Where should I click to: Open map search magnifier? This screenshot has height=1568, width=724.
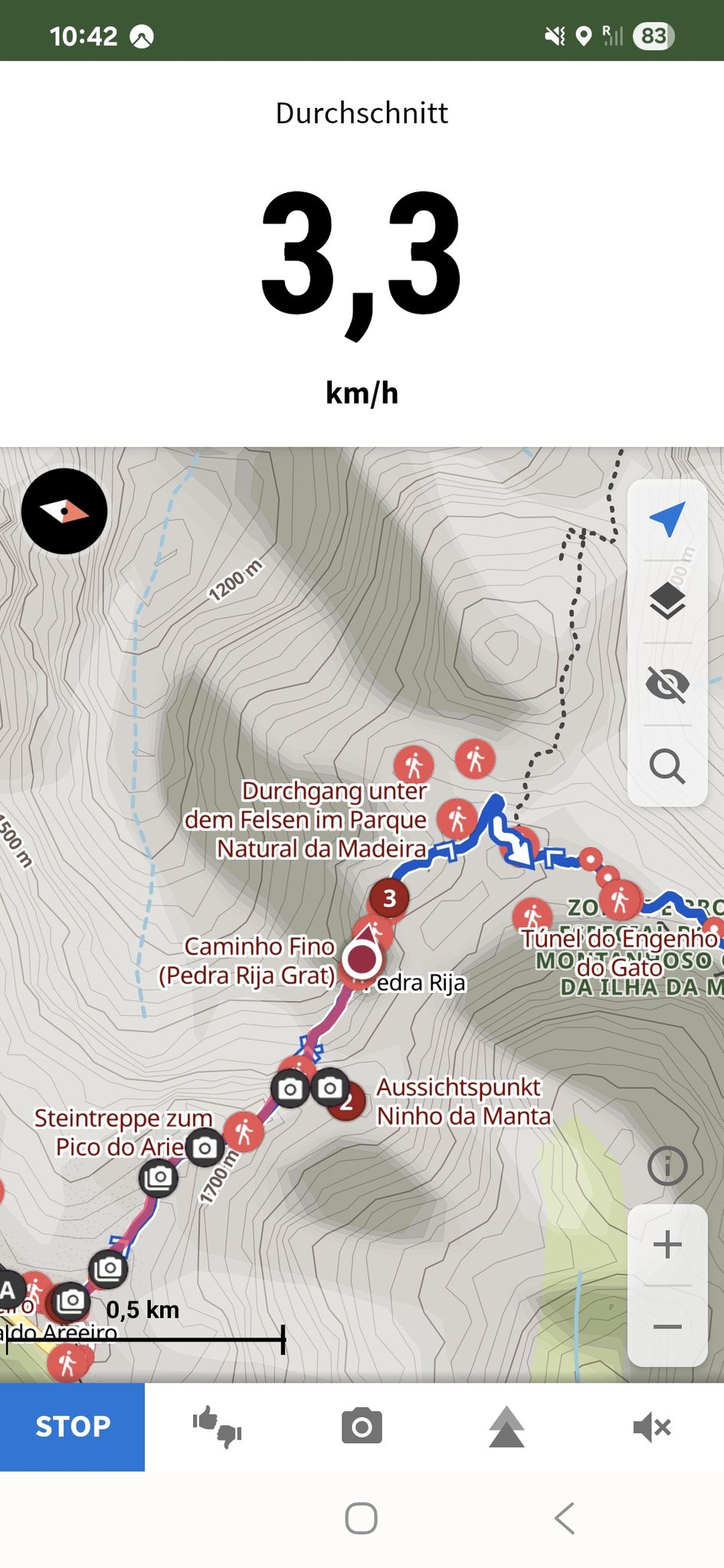point(667,766)
